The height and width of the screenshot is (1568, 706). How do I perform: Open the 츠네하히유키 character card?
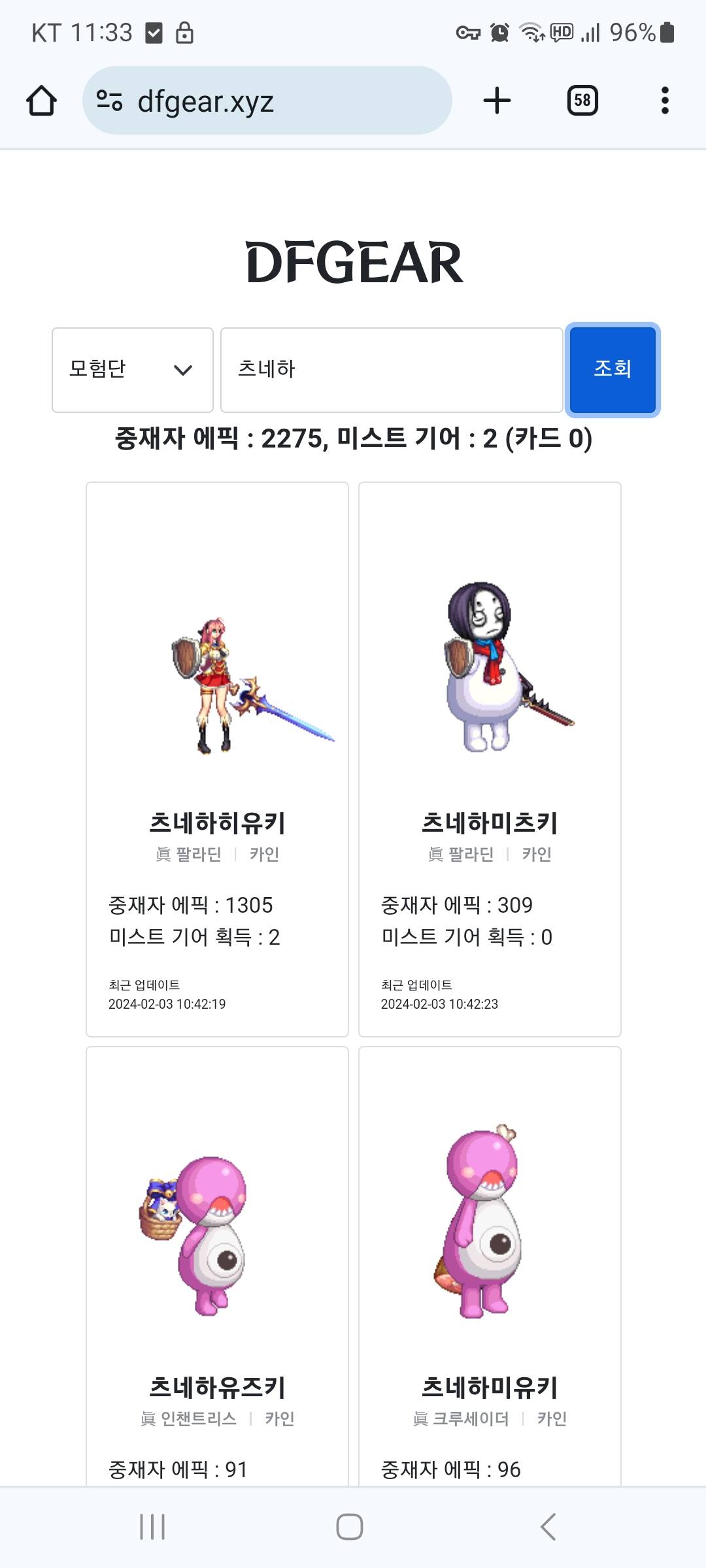(217, 758)
